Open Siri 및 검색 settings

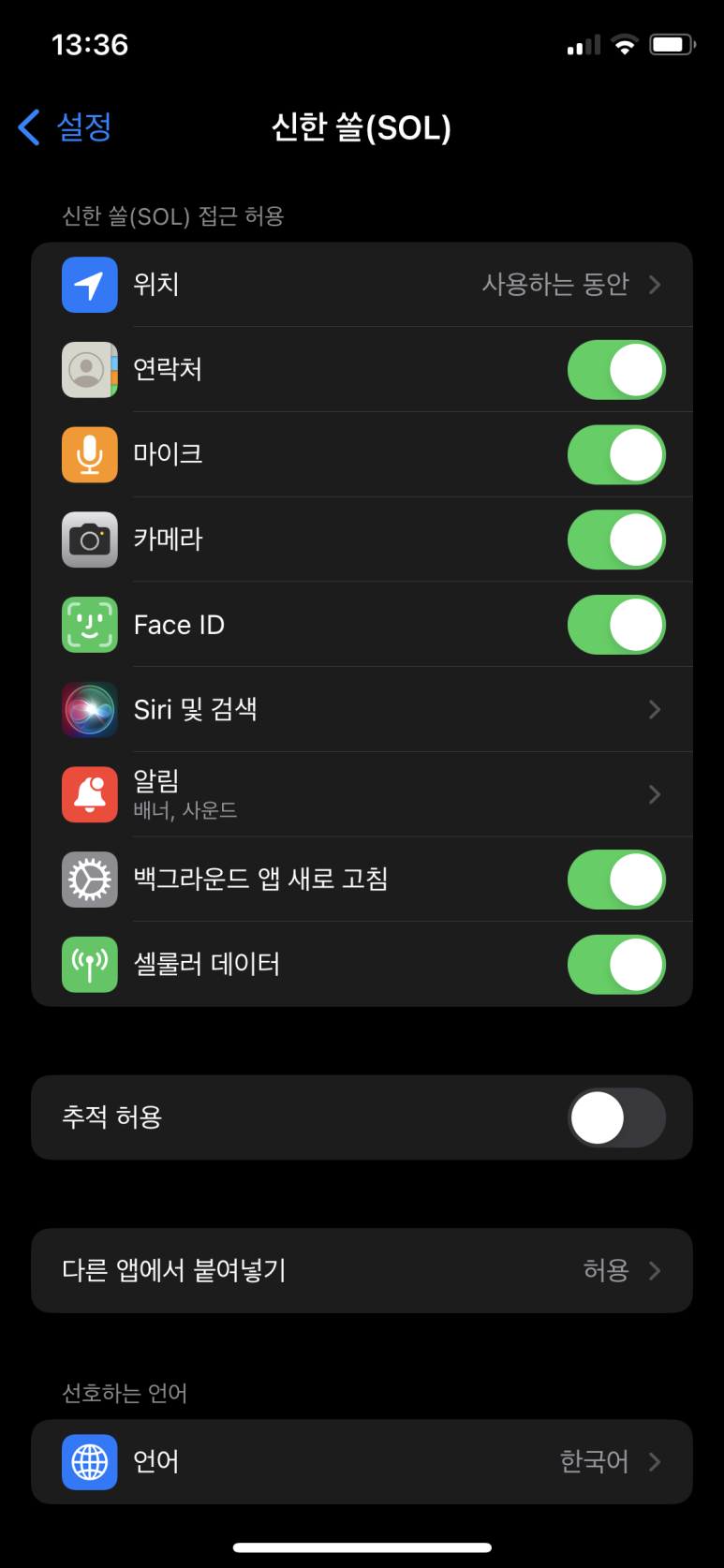362,709
